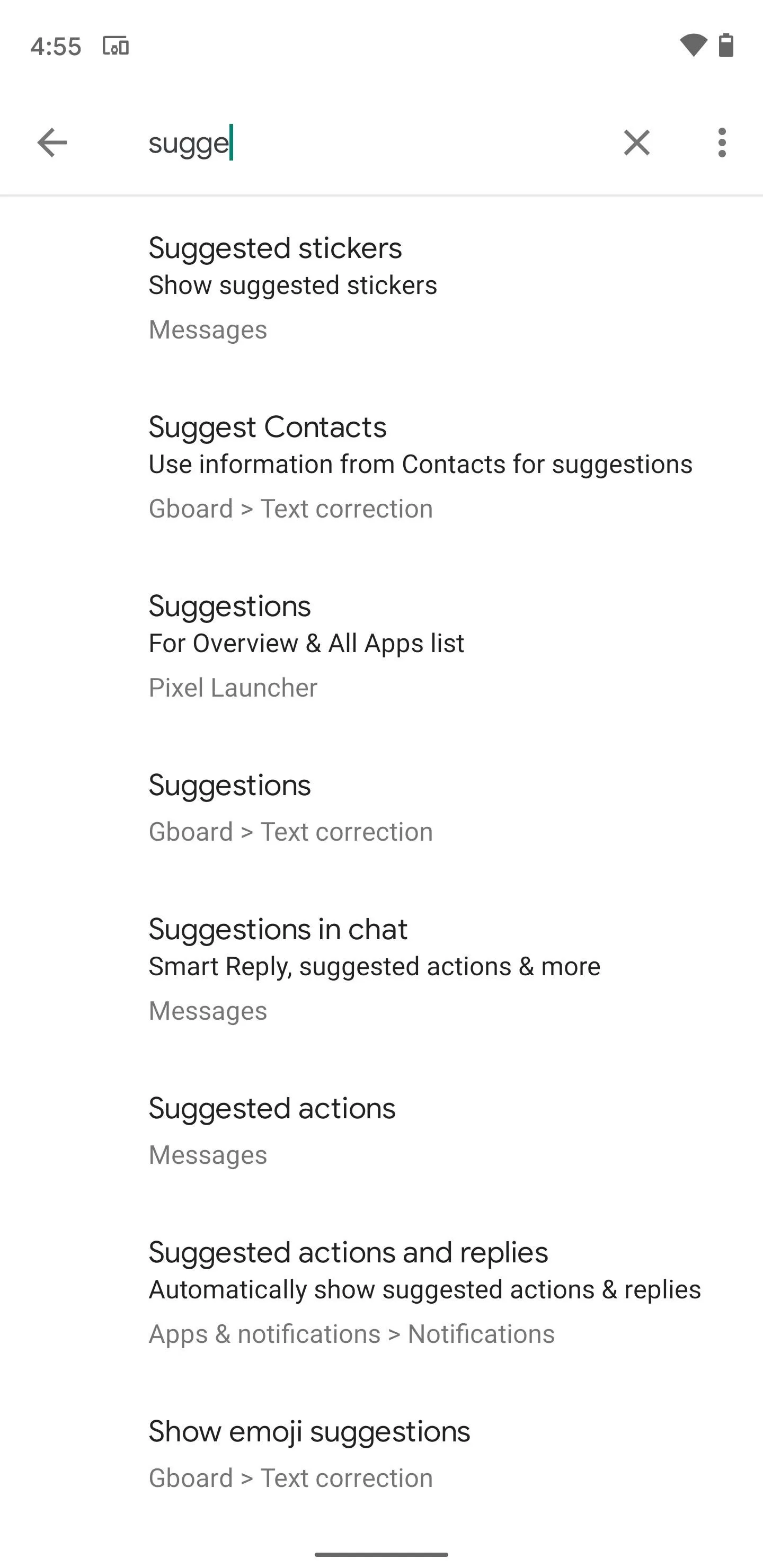Image resolution: width=763 pixels, height=1568 pixels.
Task: Open Suggestions in chat
Action: pos(381,969)
